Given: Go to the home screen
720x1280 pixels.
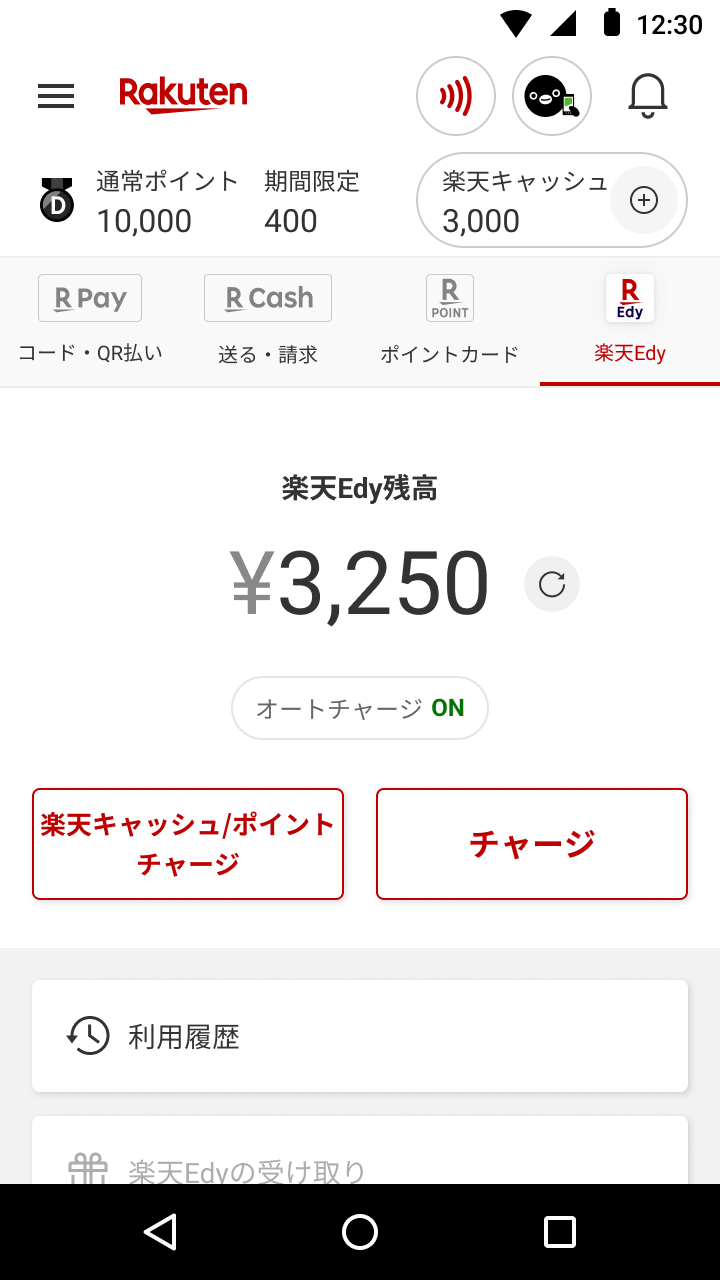Looking at the screenshot, I should (360, 1232).
